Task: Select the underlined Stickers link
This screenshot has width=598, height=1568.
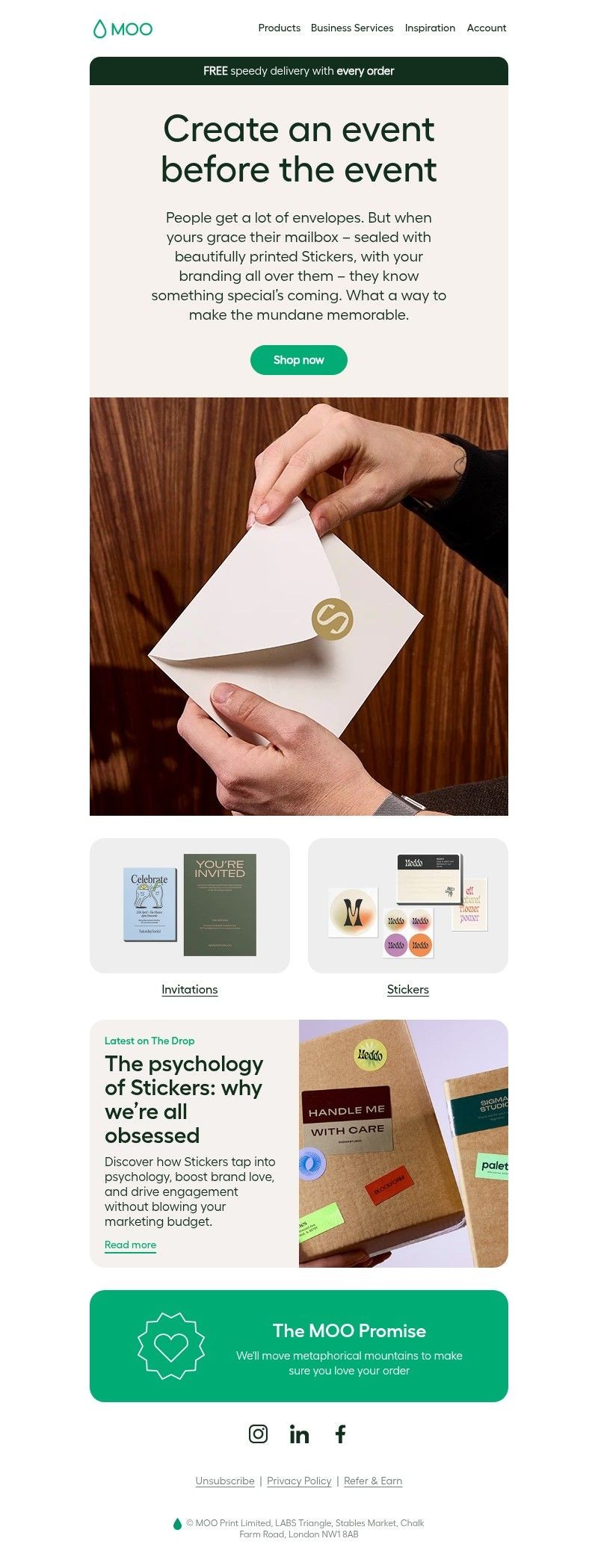Action: pos(407,990)
